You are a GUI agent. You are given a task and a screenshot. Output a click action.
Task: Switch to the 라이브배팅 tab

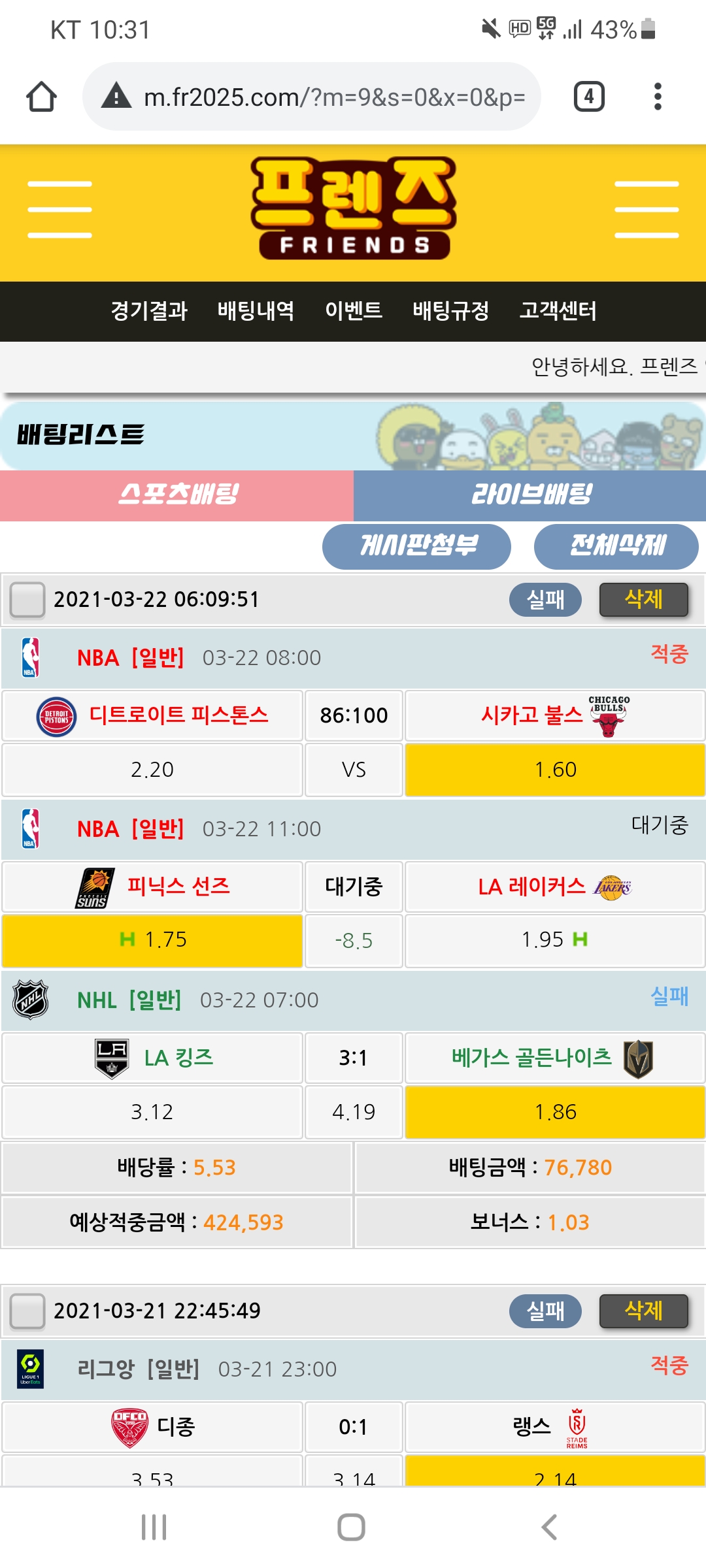point(530,495)
